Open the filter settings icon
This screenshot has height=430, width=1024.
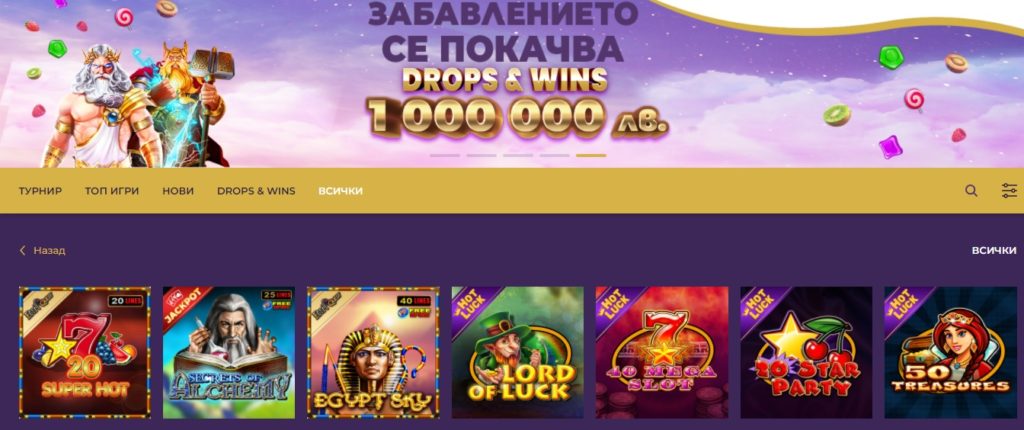coord(1009,191)
